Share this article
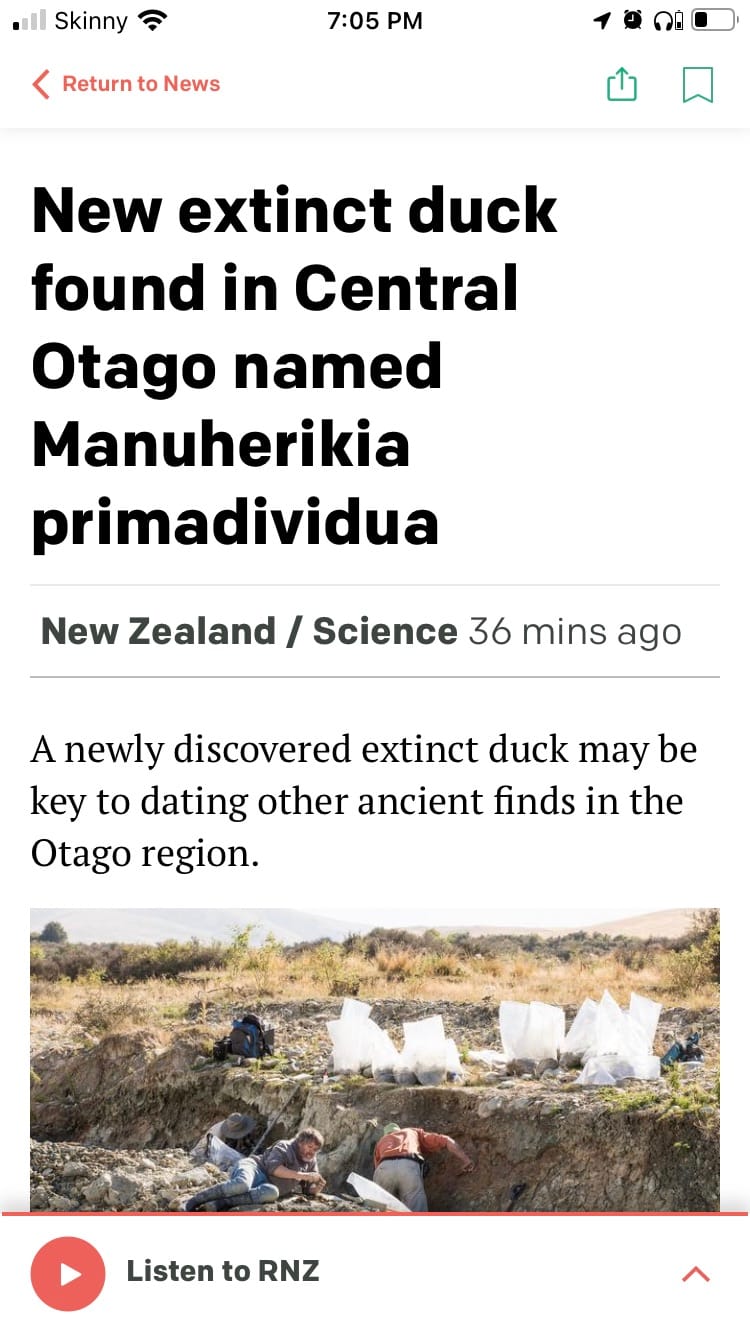The image size is (750, 1334). (621, 85)
